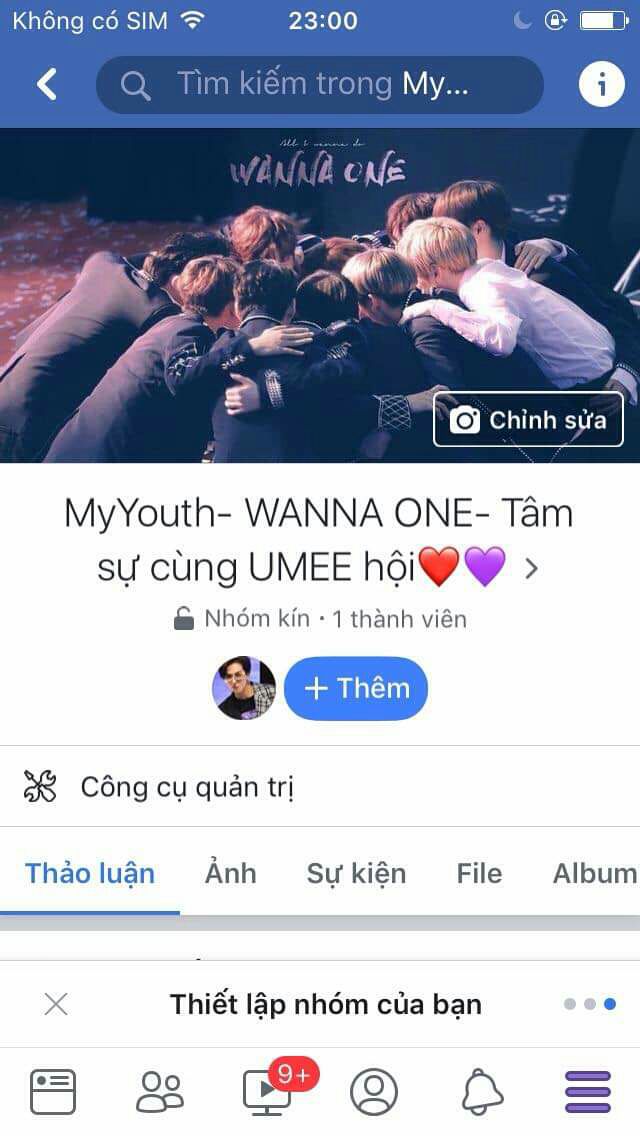
Task: Open group info icon
Action: (601, 85)
